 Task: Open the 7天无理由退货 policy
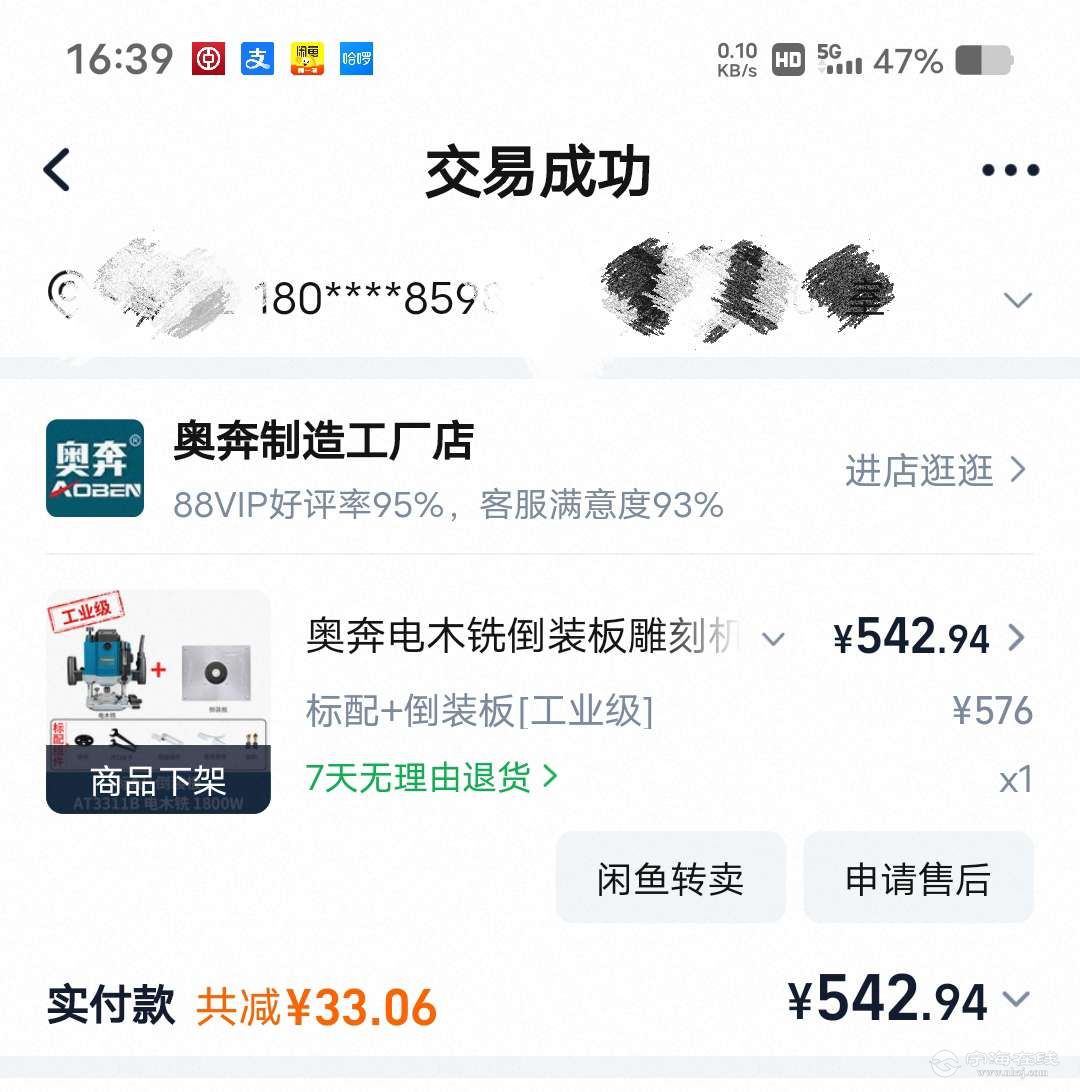click(432, 777)
